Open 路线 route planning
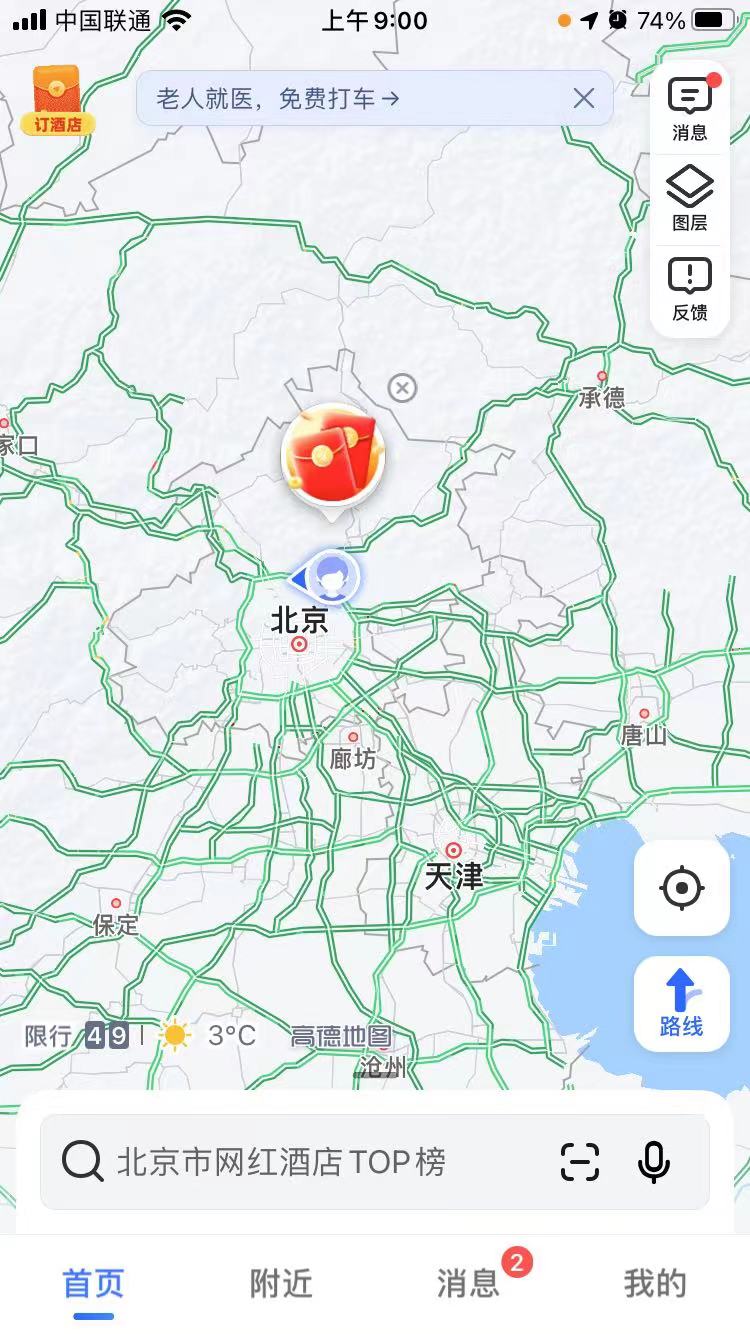The width and height of the screenshot is (750, 1334). pyautogui.click(x=682, y=1003)
